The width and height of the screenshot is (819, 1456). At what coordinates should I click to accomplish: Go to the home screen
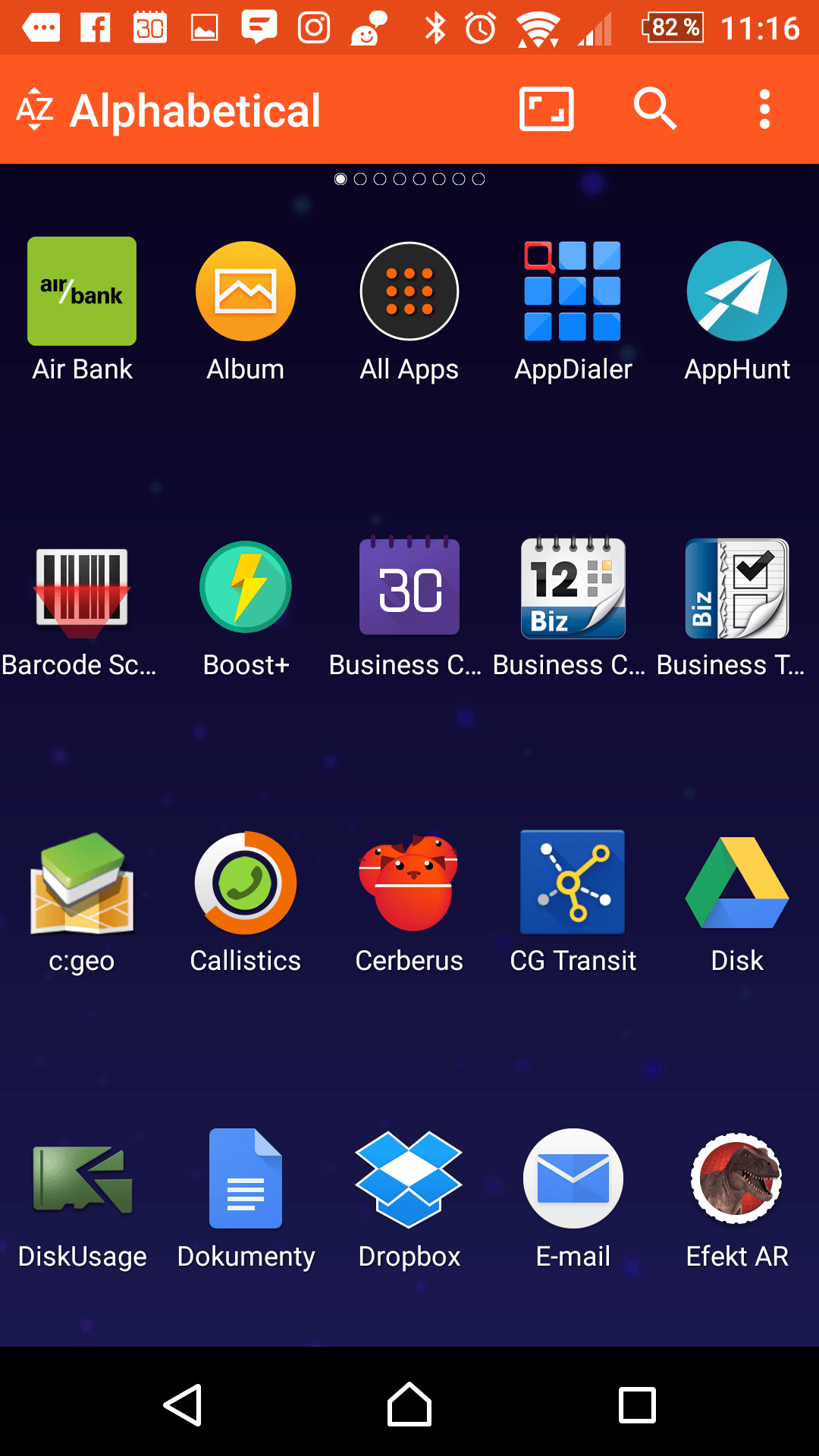[x=409, y=1404]
